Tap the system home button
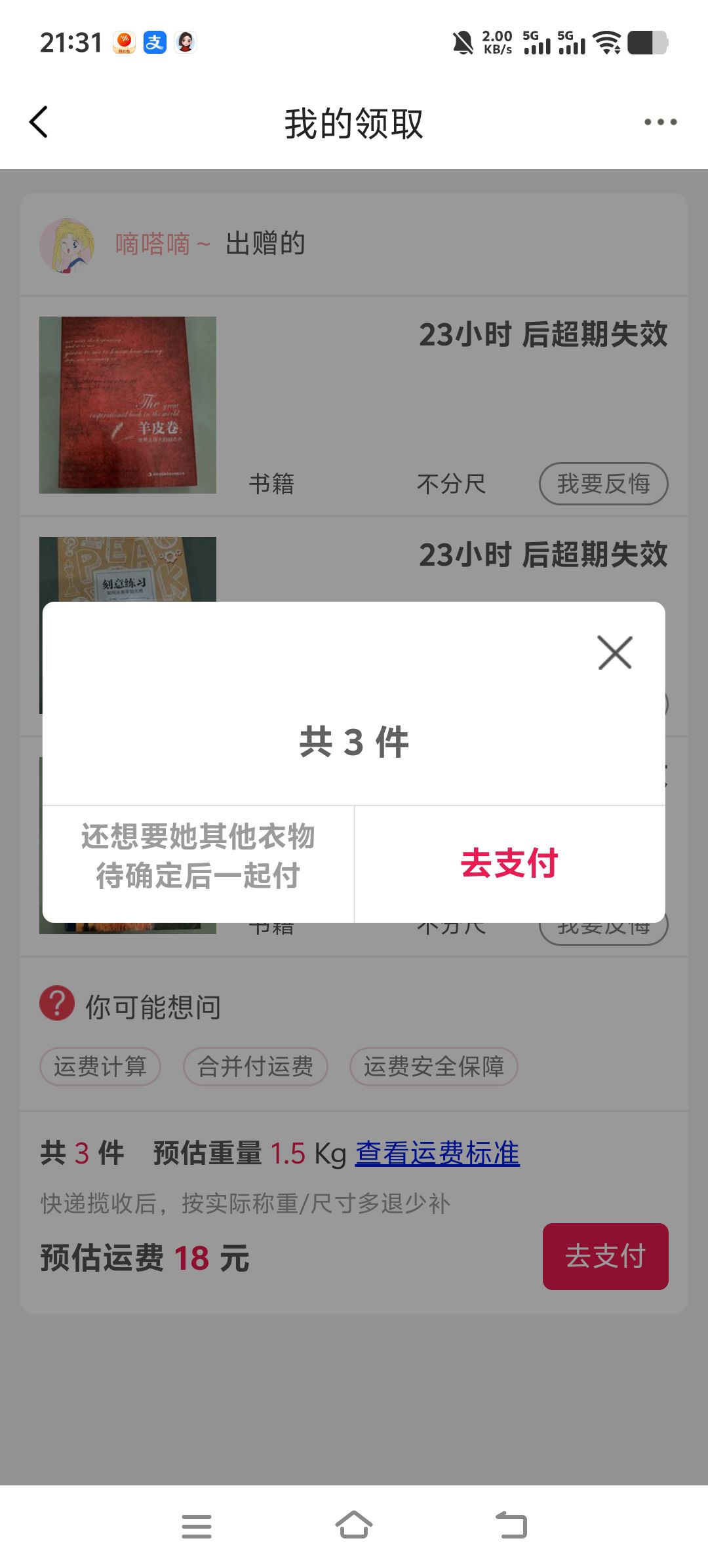The image size is (708, 1568). tap(354, 1525)
